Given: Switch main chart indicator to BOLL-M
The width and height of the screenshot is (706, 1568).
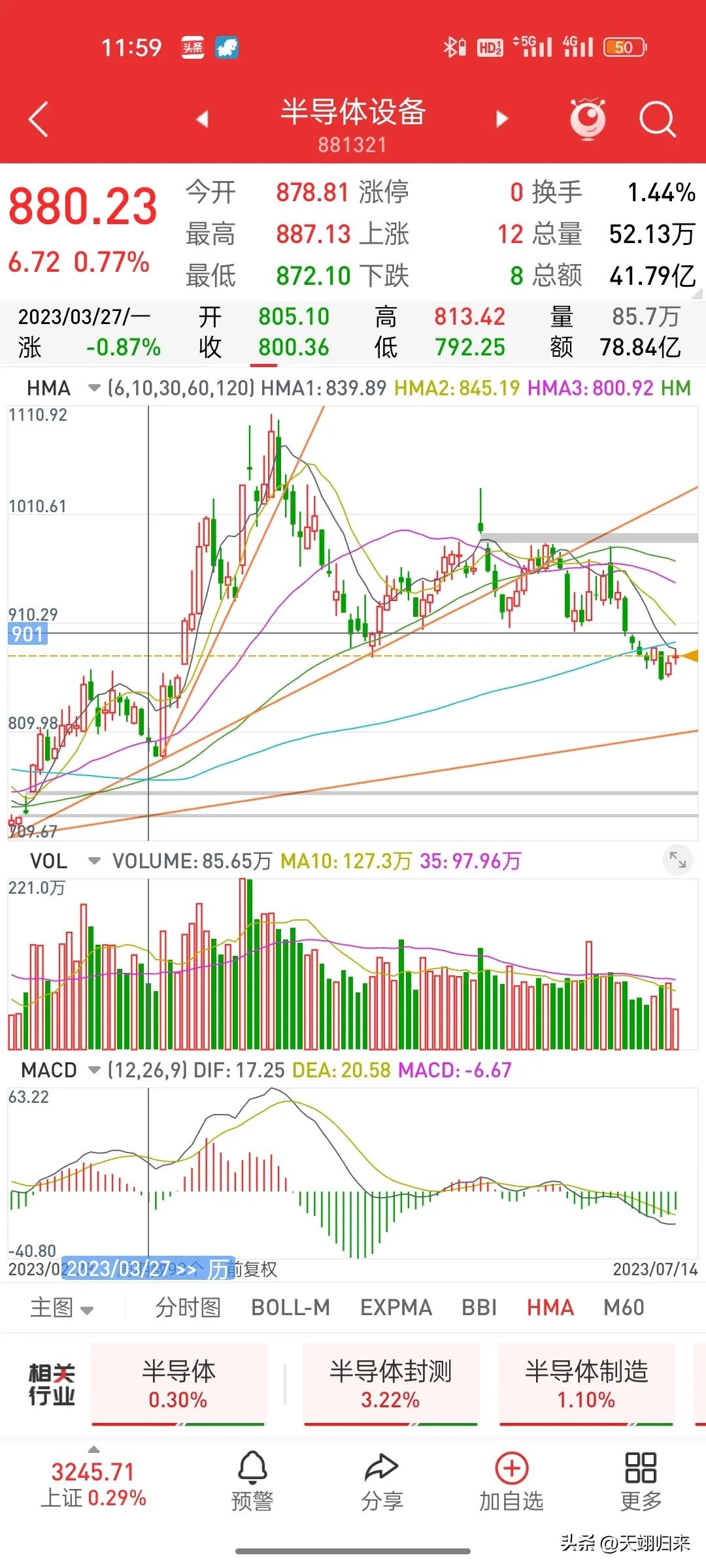Looking at the screenshot, I should pos(292,1307).
